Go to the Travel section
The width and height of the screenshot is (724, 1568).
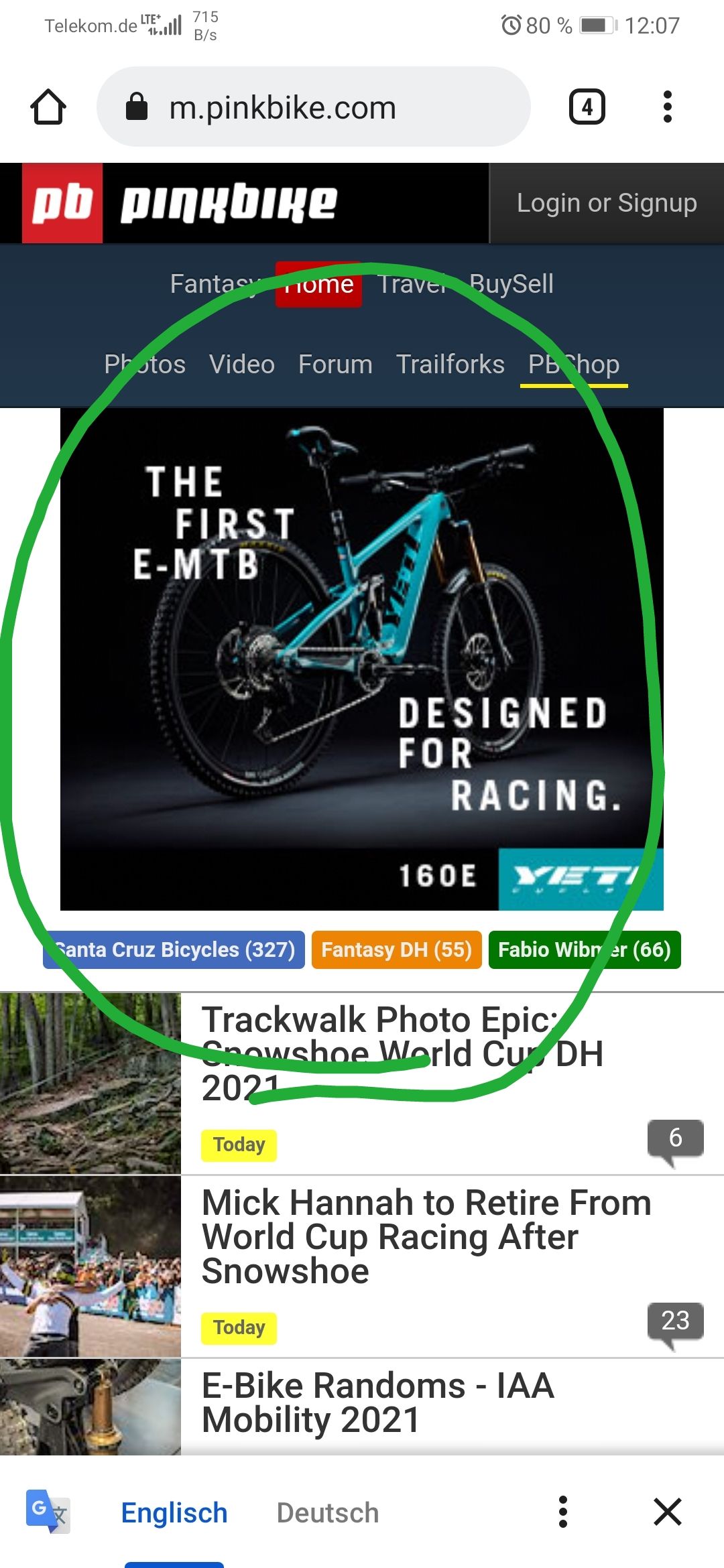point(412,284)
